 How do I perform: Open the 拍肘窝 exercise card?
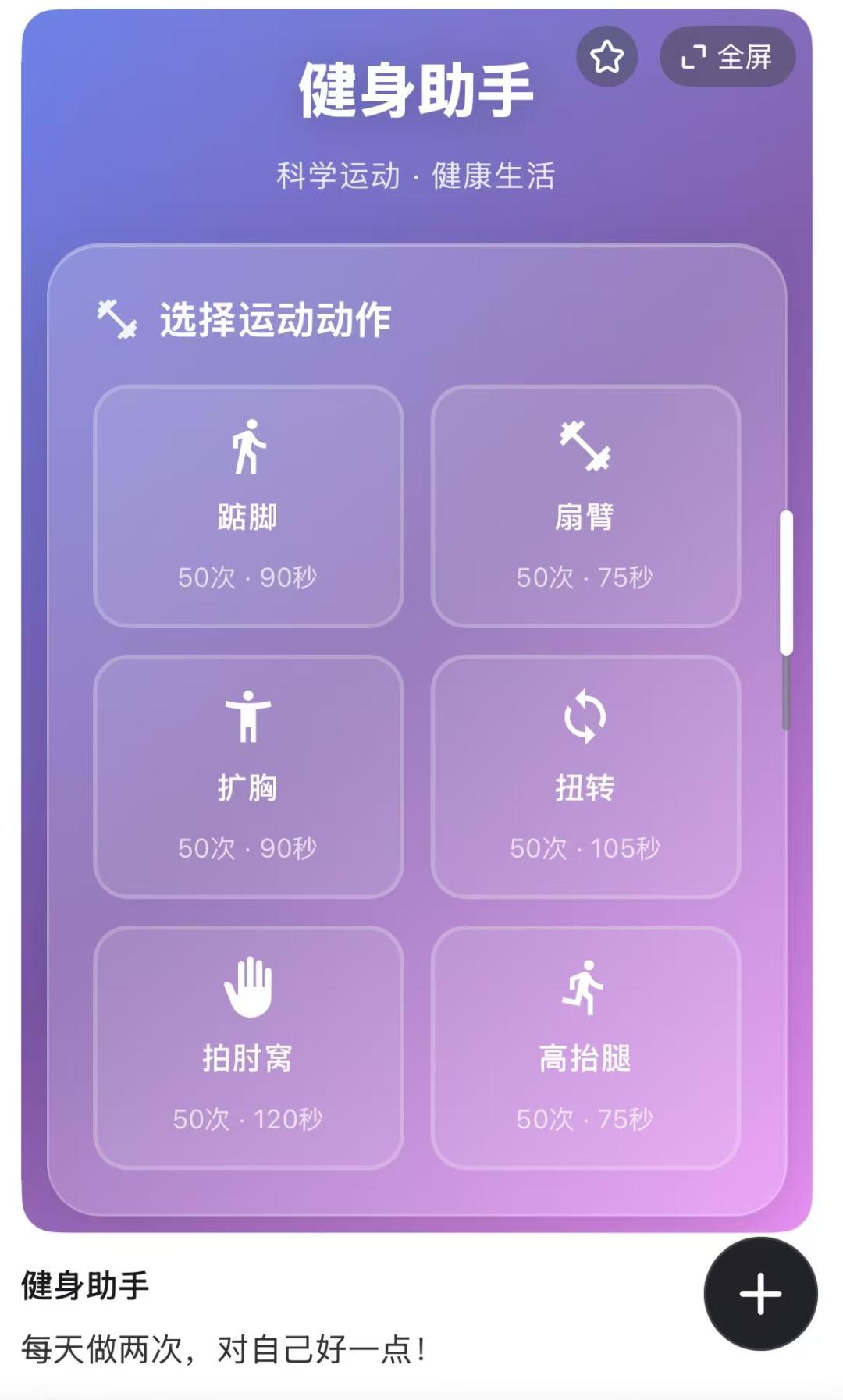(248, 1047)
